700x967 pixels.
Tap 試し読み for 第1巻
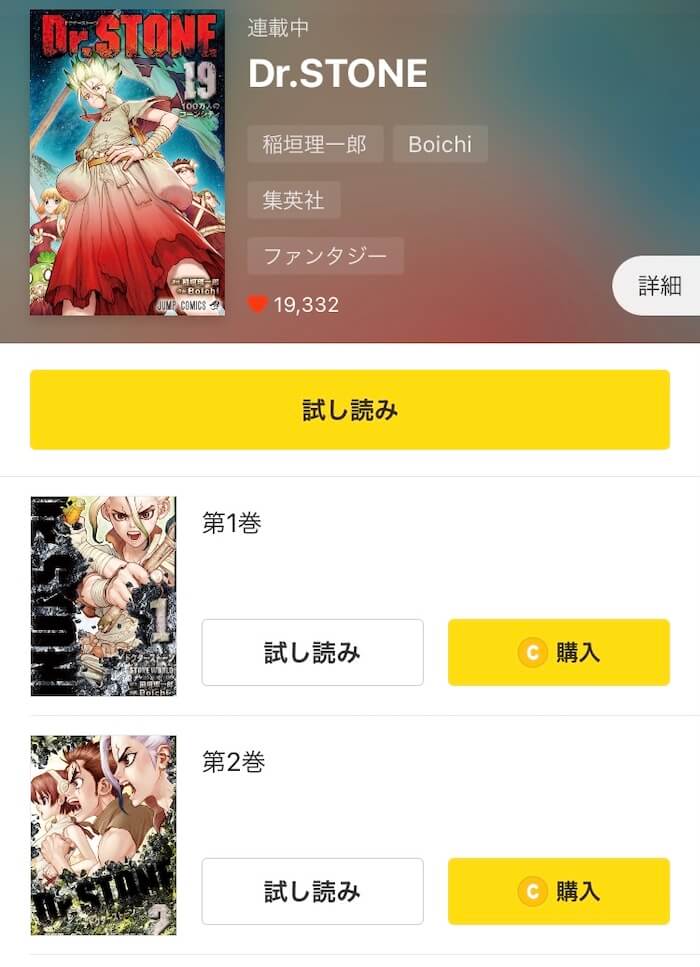click(x=312, y=653)
